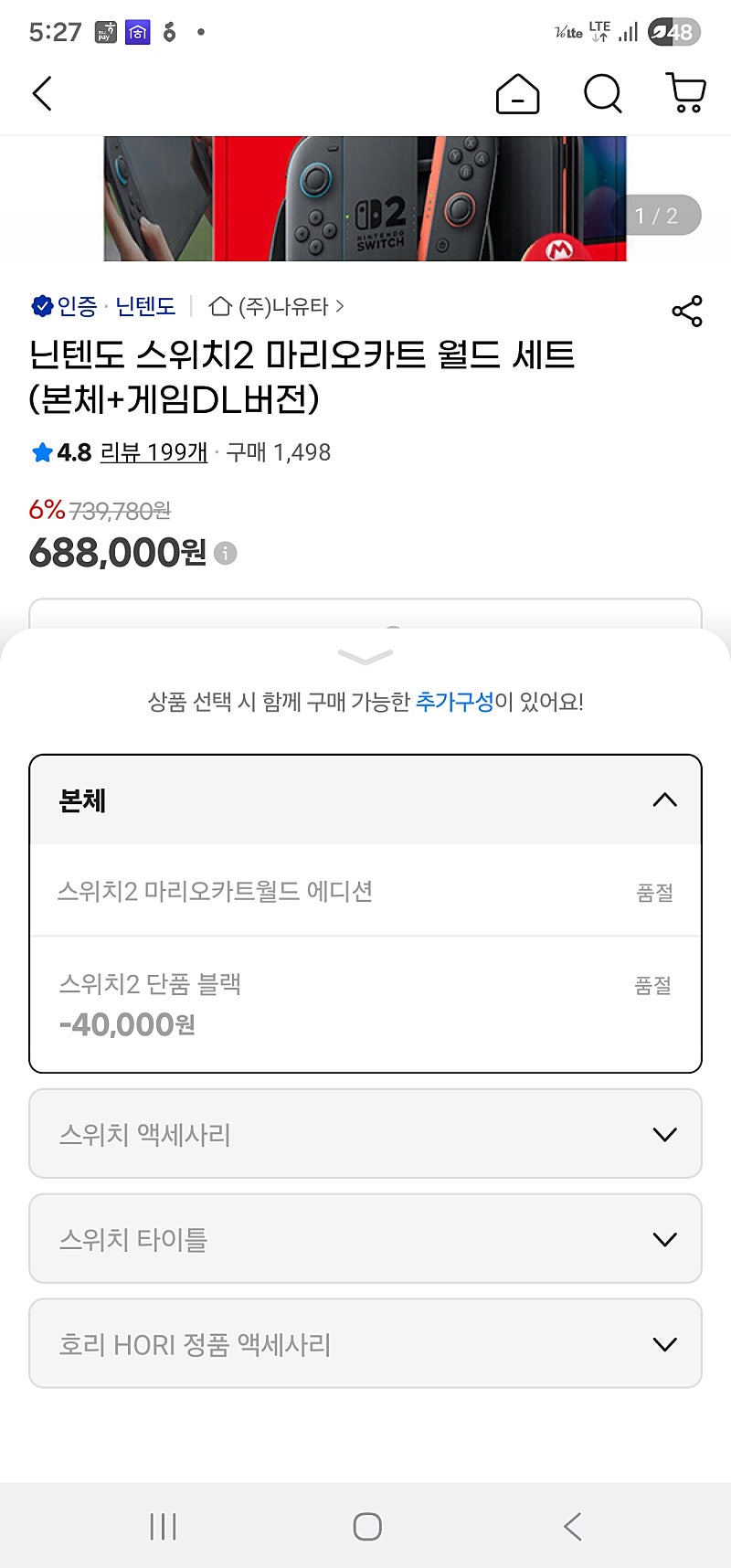Share this Nintendo Switch 2 product
The image size is (731, 1568).
(x=686, y=311)
